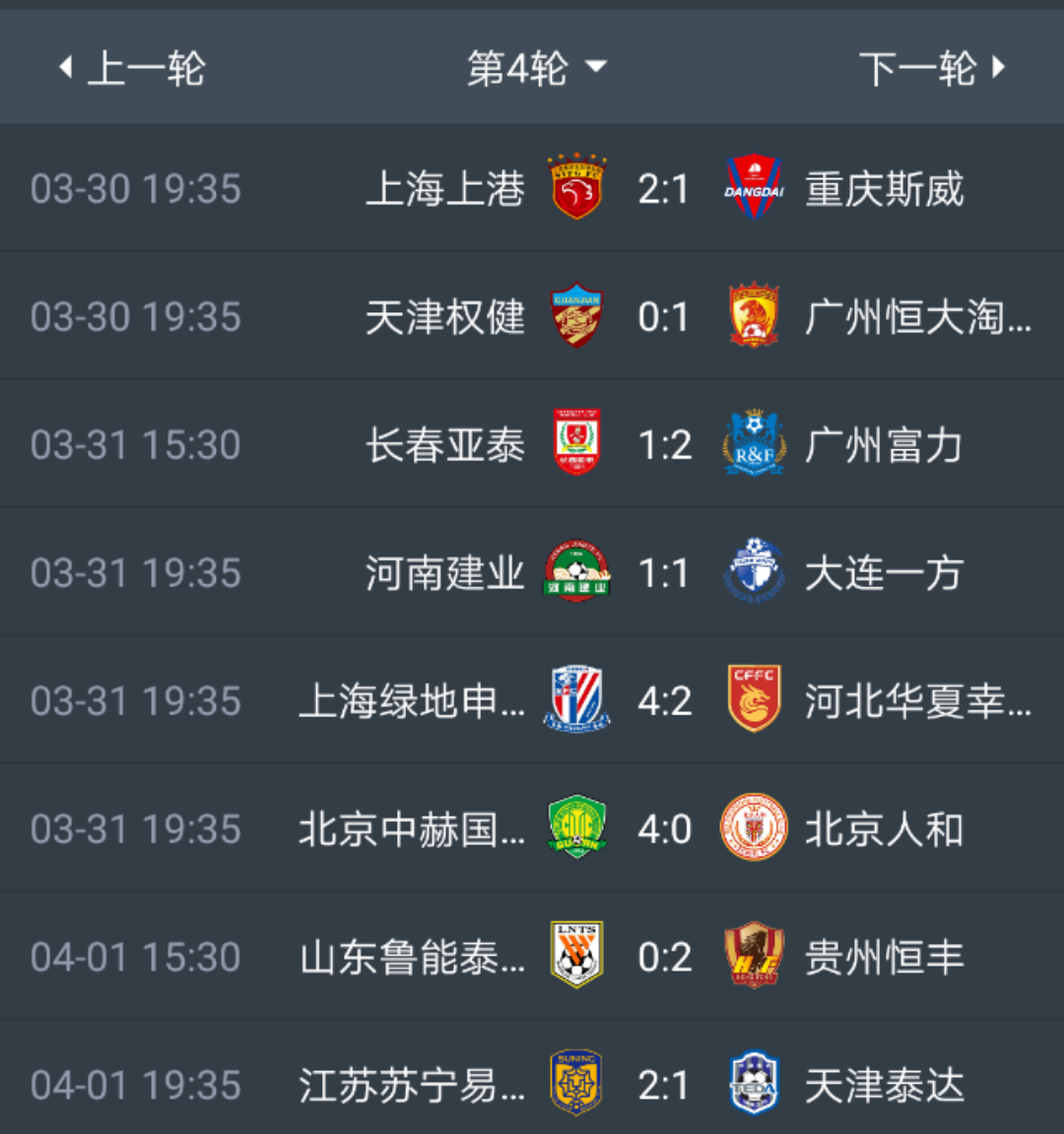Tap the Guangzhou Evergrande crest
Image resolution: width=1064 pixels, height=1134 pixels.
click(x=754, y=316)
